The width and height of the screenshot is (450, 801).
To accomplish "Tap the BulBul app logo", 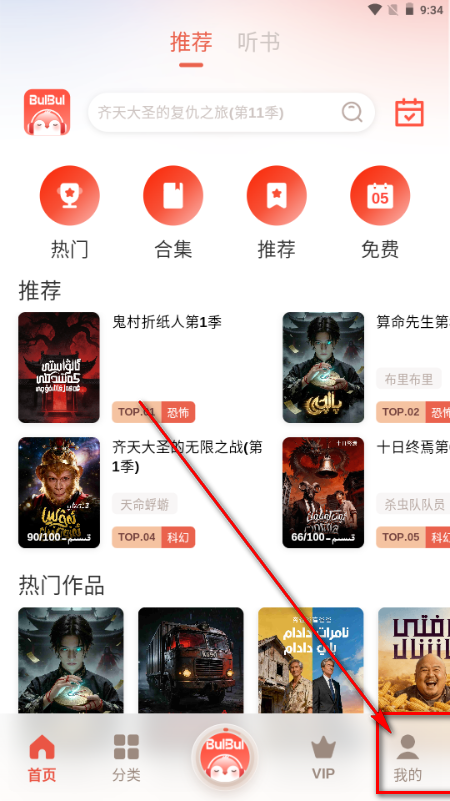I will point(47,112).
